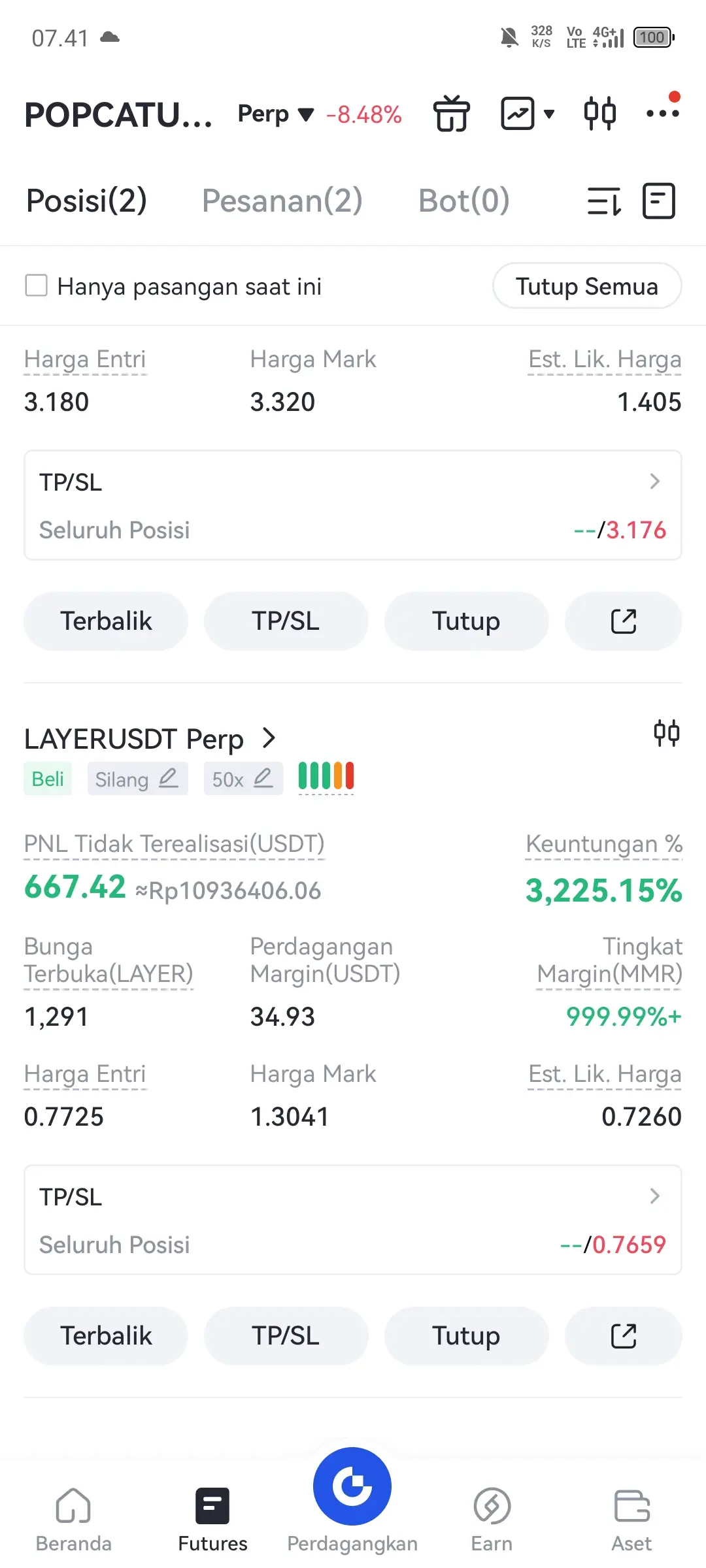Open LAYERUSDT Perp pair details
706x1568 pixels.
(x=150, y=739)
